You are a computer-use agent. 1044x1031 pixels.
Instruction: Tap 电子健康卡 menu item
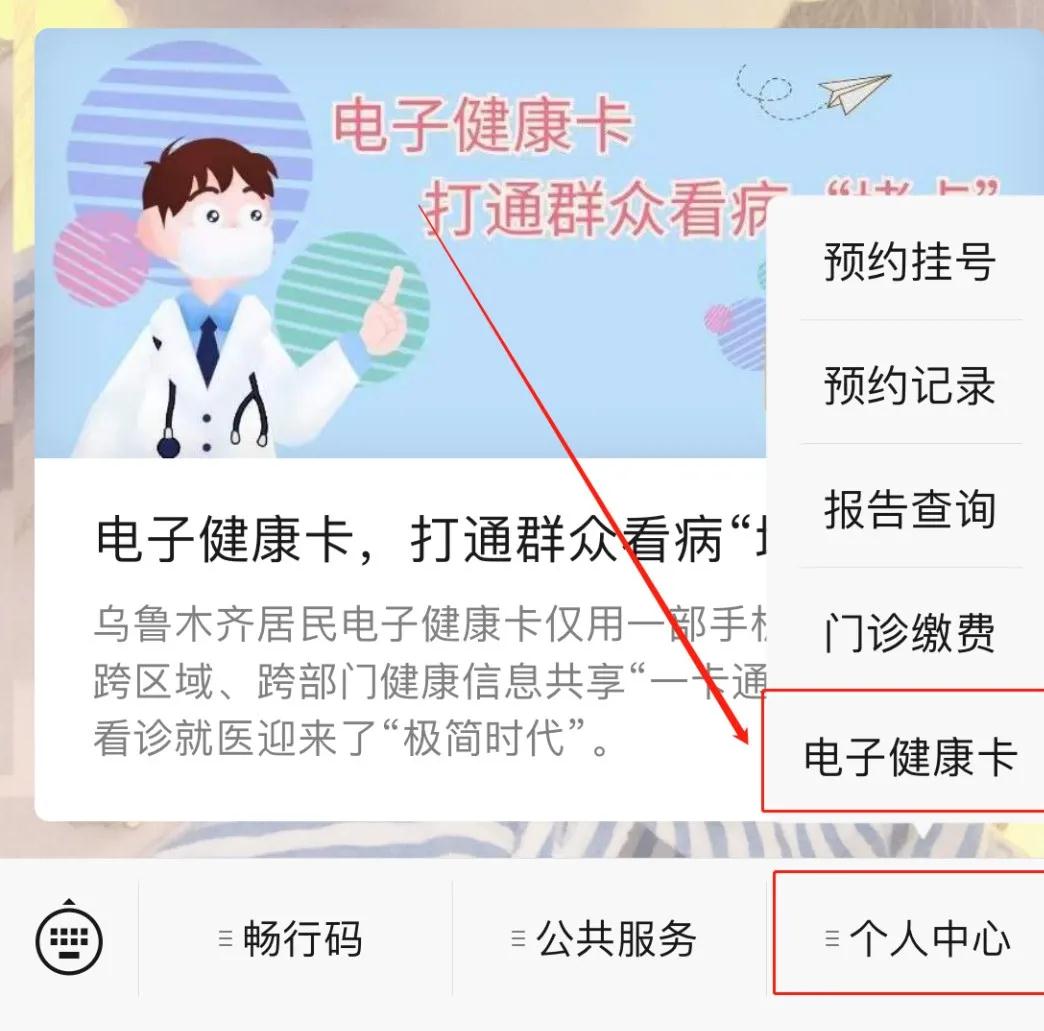point(909,756)
